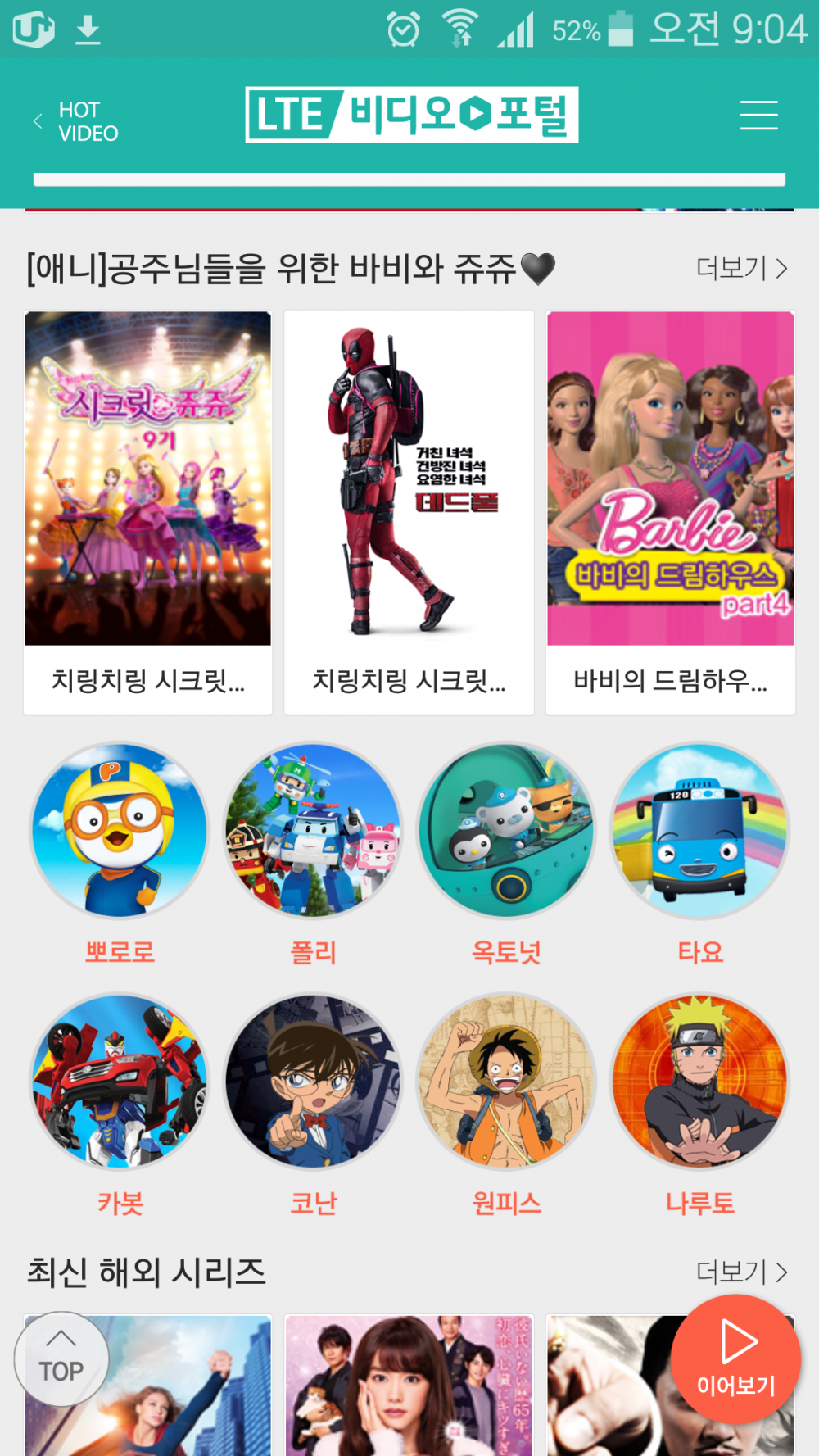Select the 폴리 character icon
Viewport: 819px width, 1456px height.
pyautogui.click(x=312, y=830)
